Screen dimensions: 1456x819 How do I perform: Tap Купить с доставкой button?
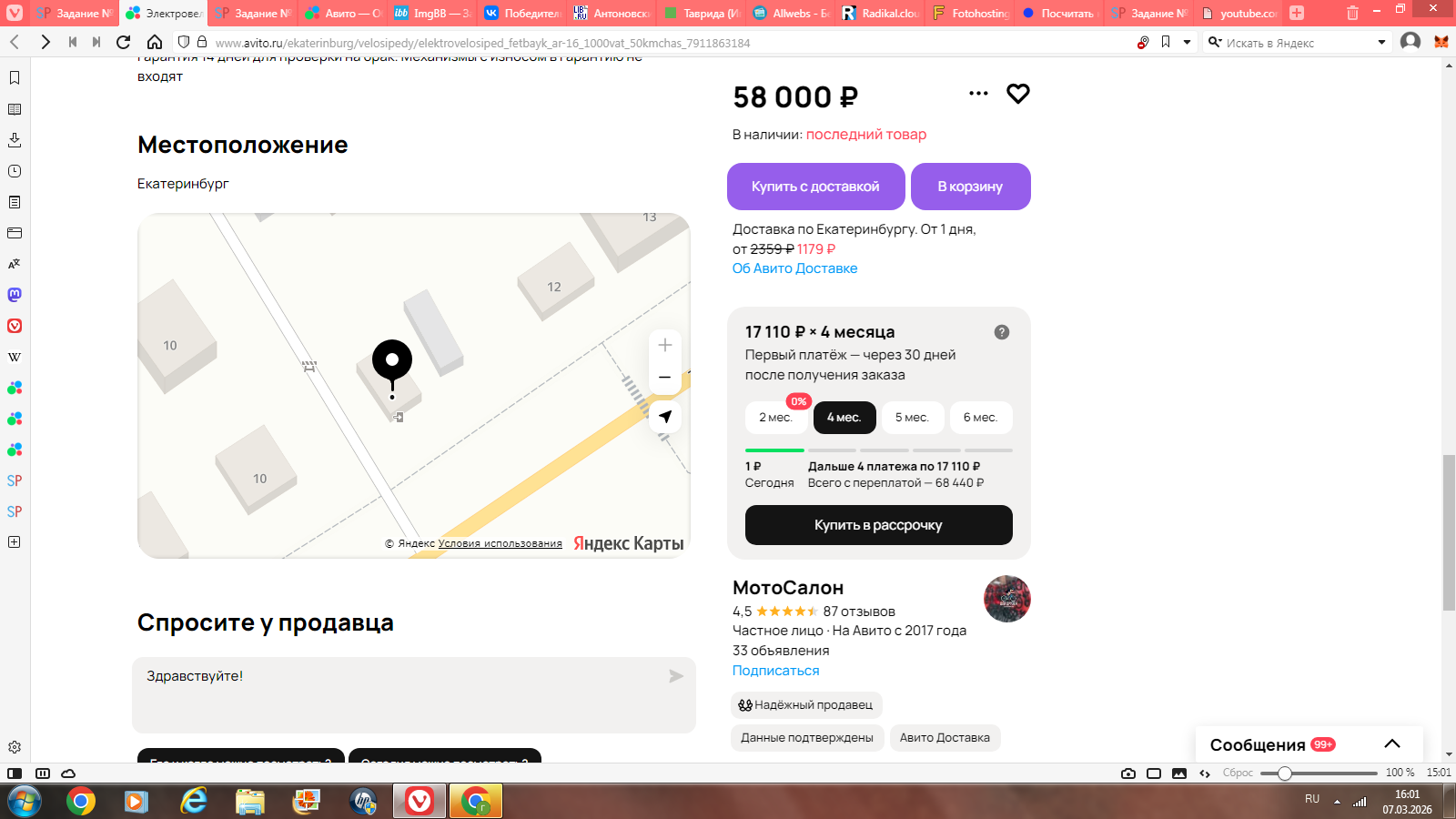coord(815,187)
